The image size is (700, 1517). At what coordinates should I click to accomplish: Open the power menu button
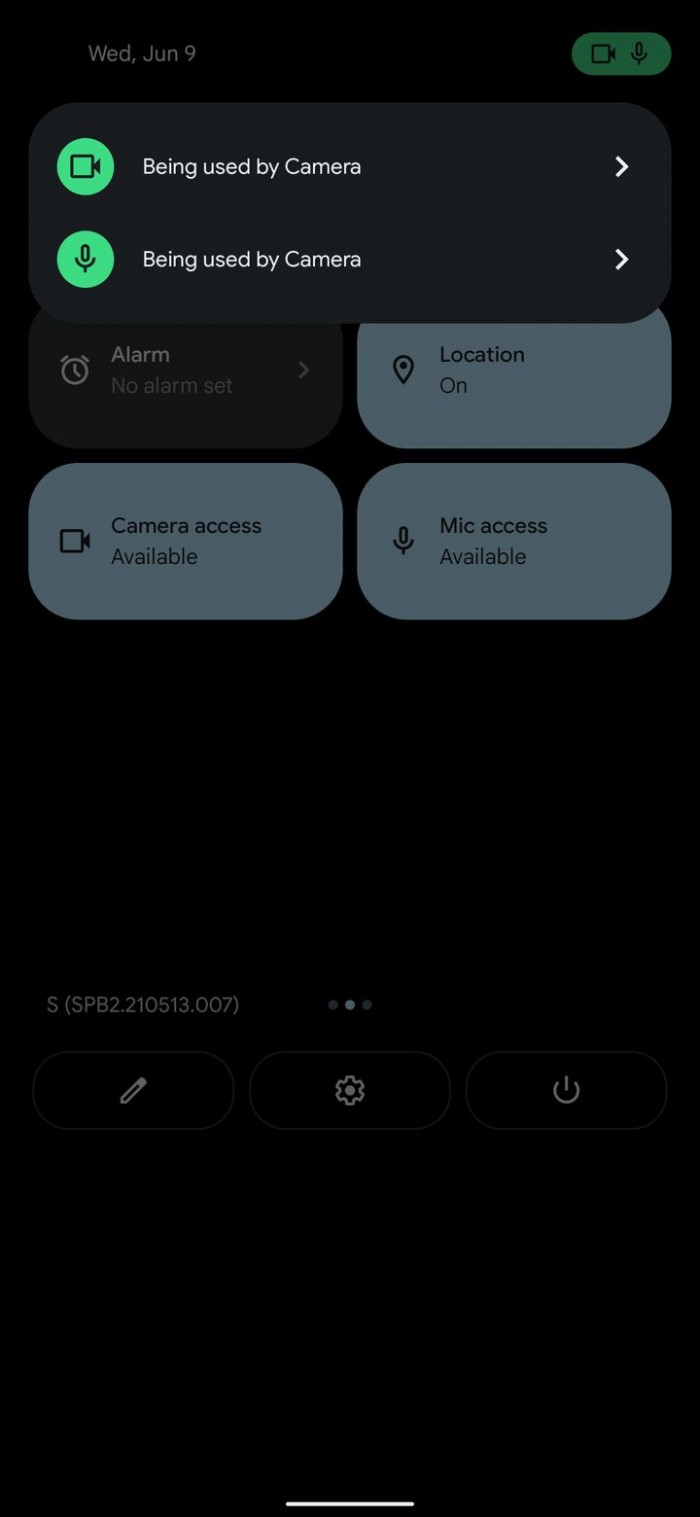pyautogui.click(x=566, y=1090)
